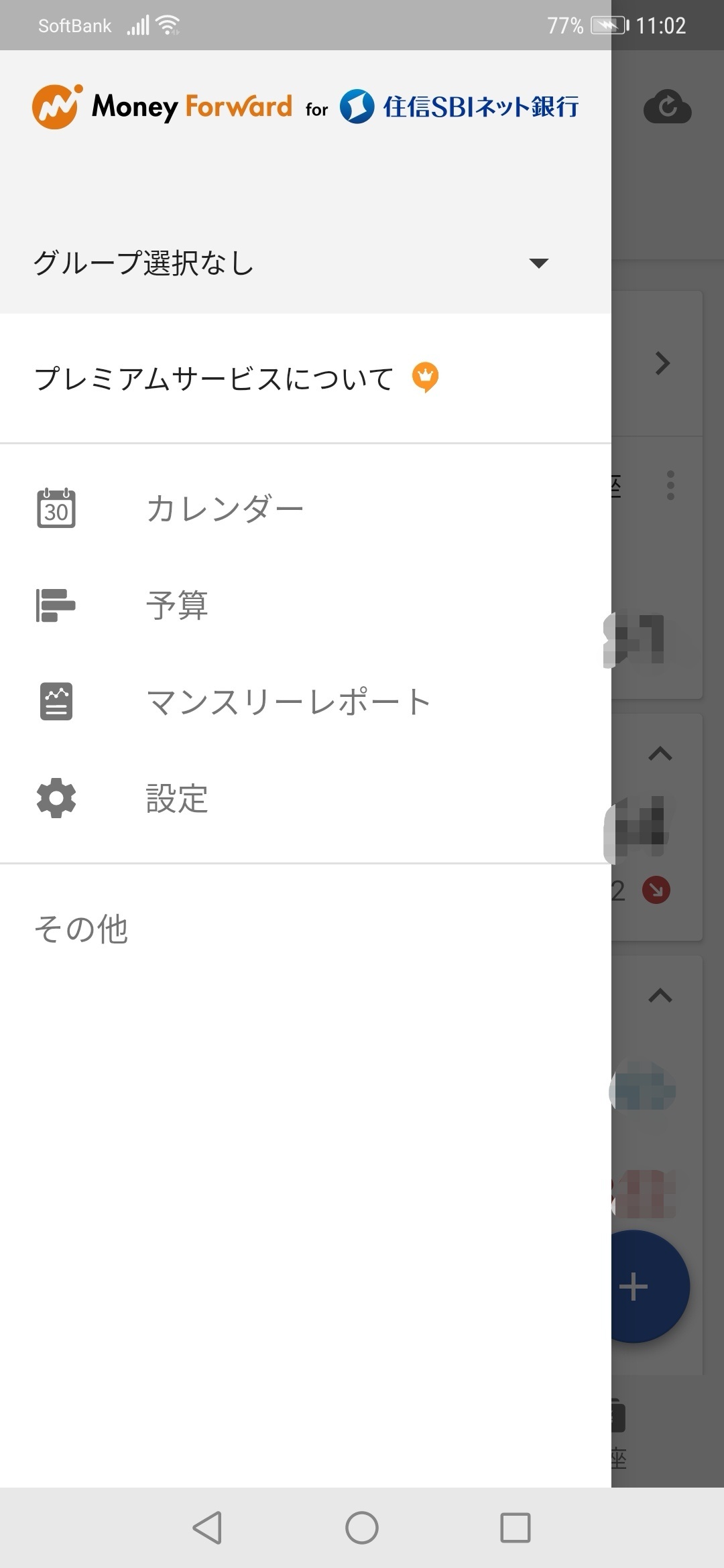
Task: Open プレミアムサービスについて premium info
Action: point(235,379)
